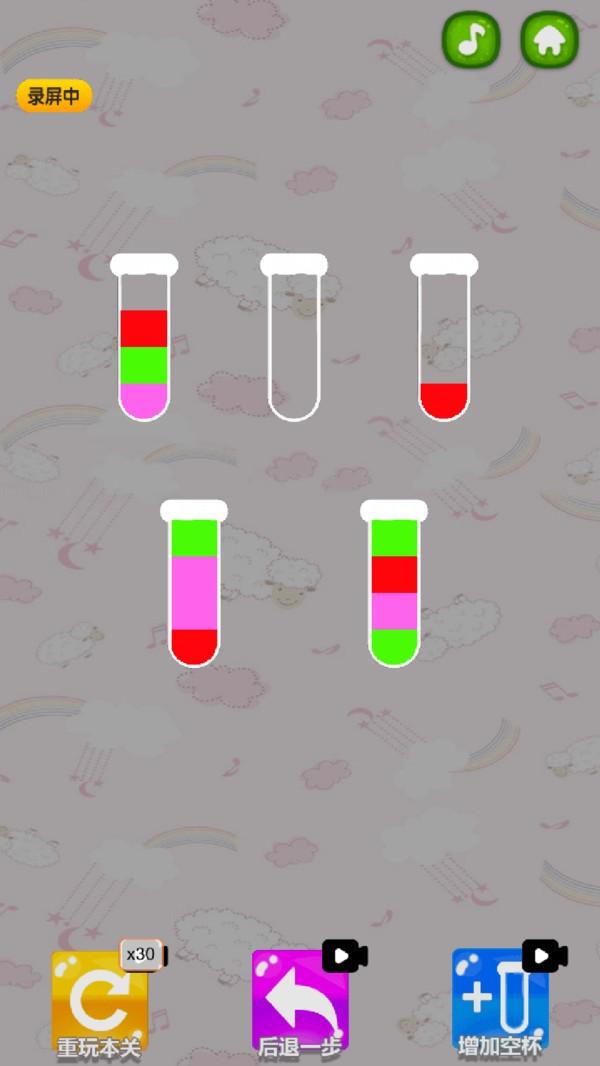The image size is (600, 1066).
Task: Select the tube with green, pink, red layers
Action: click(x=194, y=585)
